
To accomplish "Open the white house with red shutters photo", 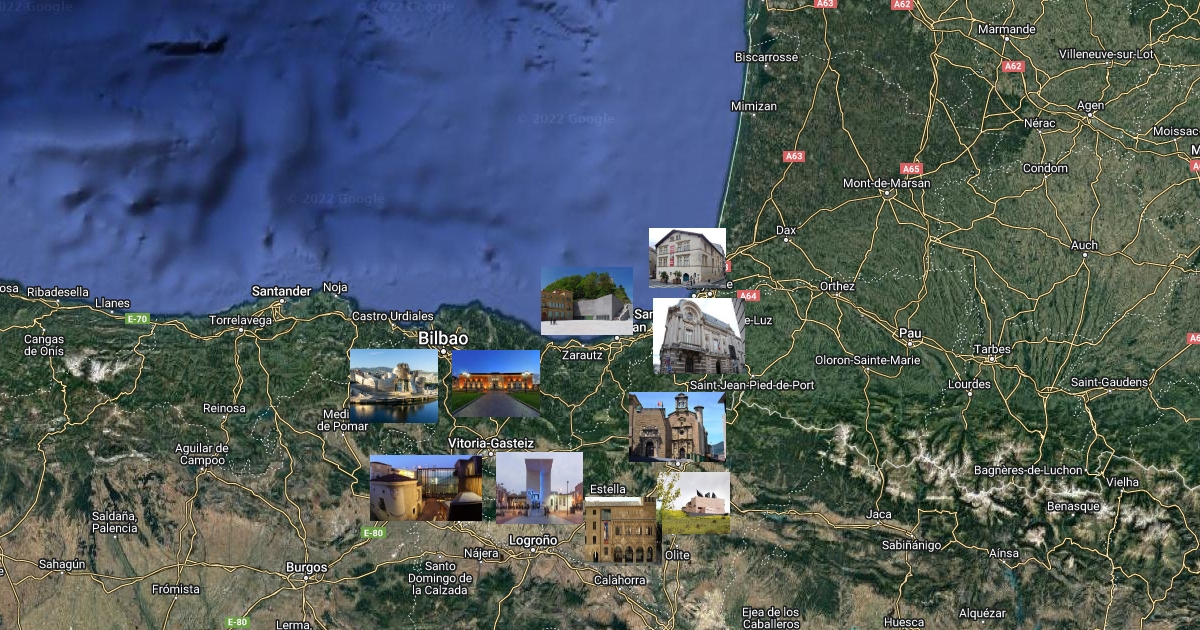I will click(x=687, y=257).
